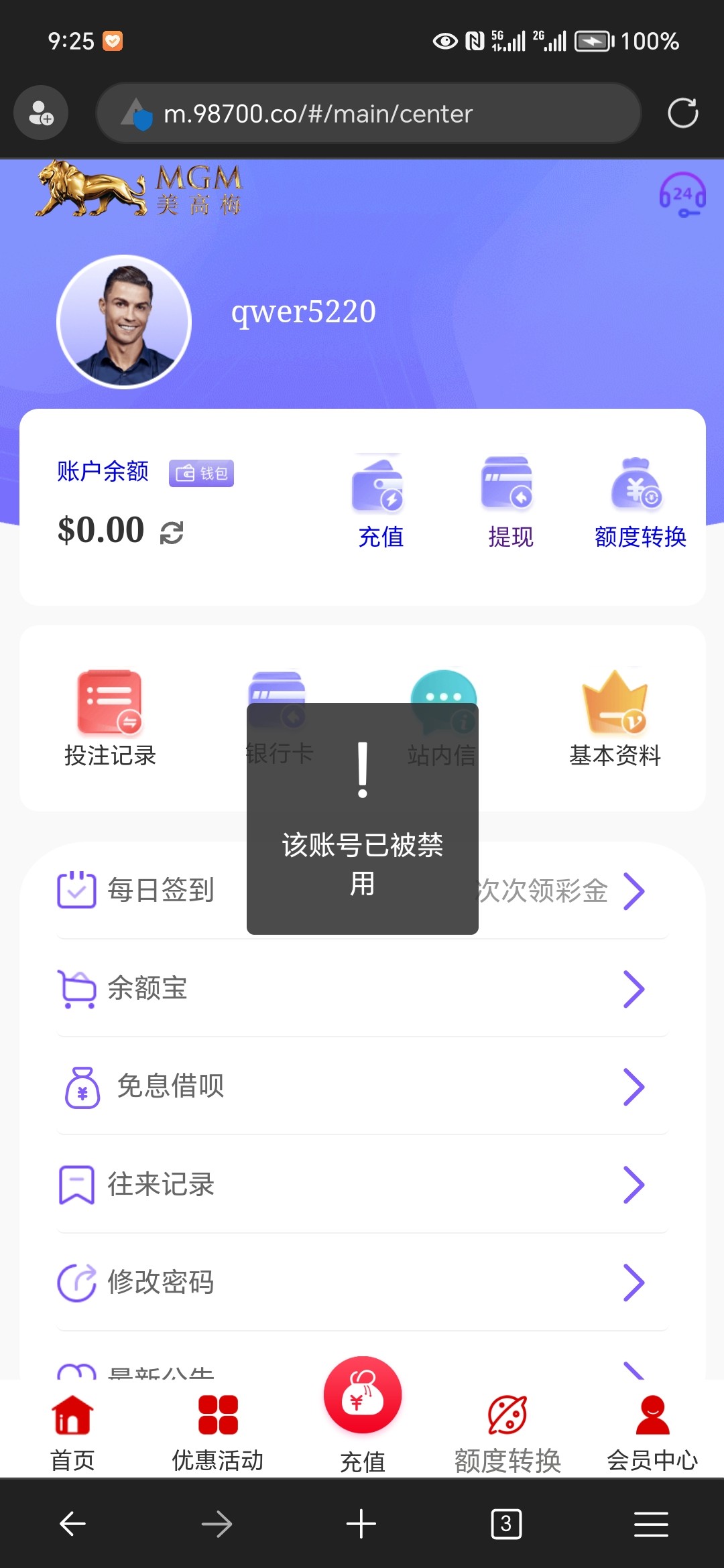Screen dimensions: 724x1568
Task: Open 往来记录 using its right arrow
Action: pos(634,1185)
